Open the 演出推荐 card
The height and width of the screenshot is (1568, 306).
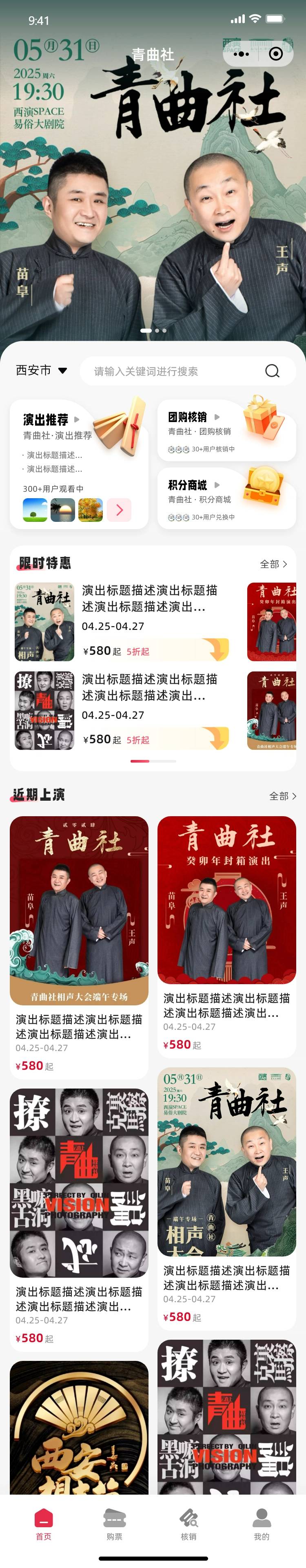[x=79, y=464]
